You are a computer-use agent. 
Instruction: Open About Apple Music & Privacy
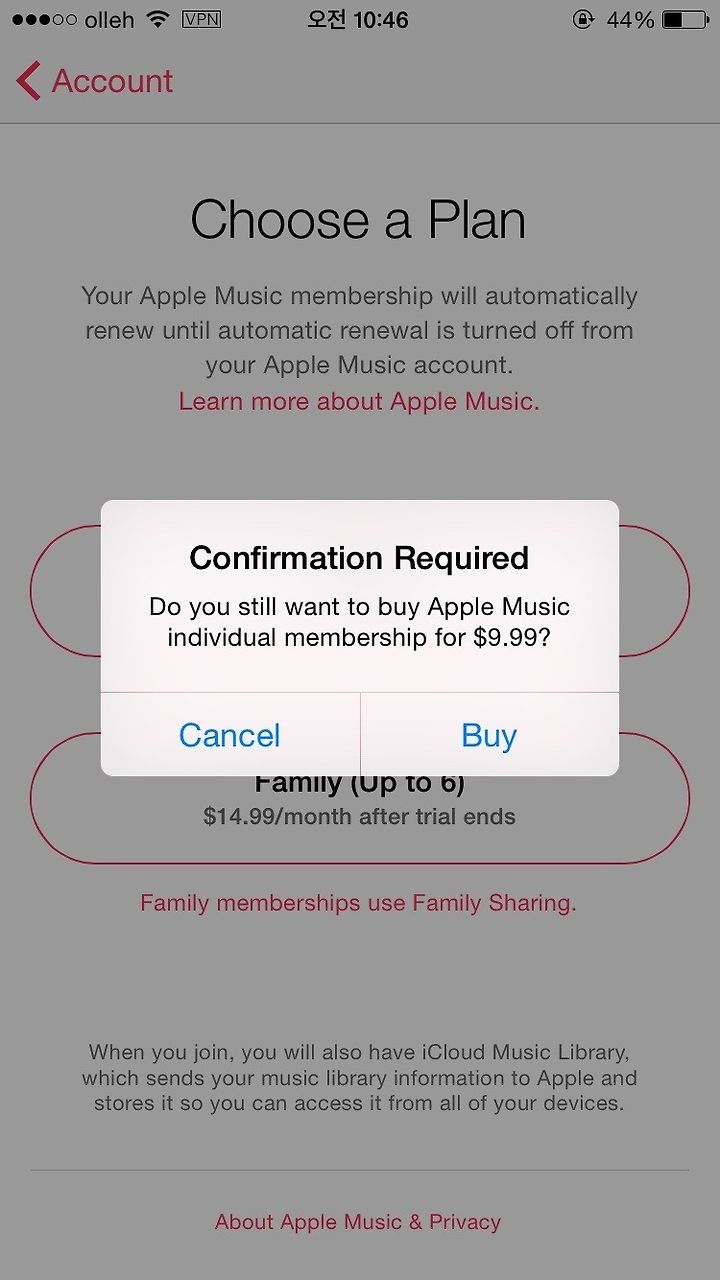358,1222
